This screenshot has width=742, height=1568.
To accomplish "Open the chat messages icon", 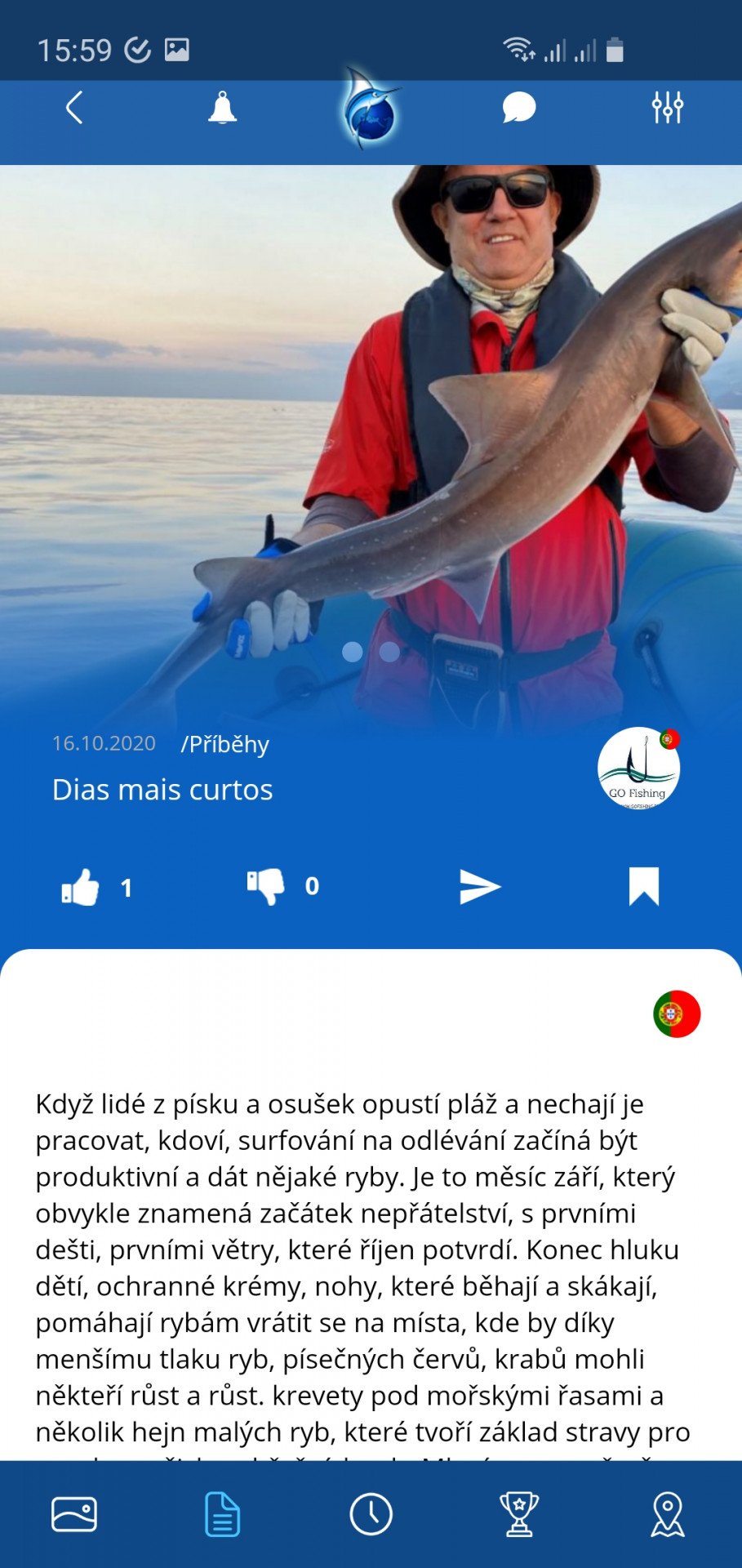I will 519,108.
